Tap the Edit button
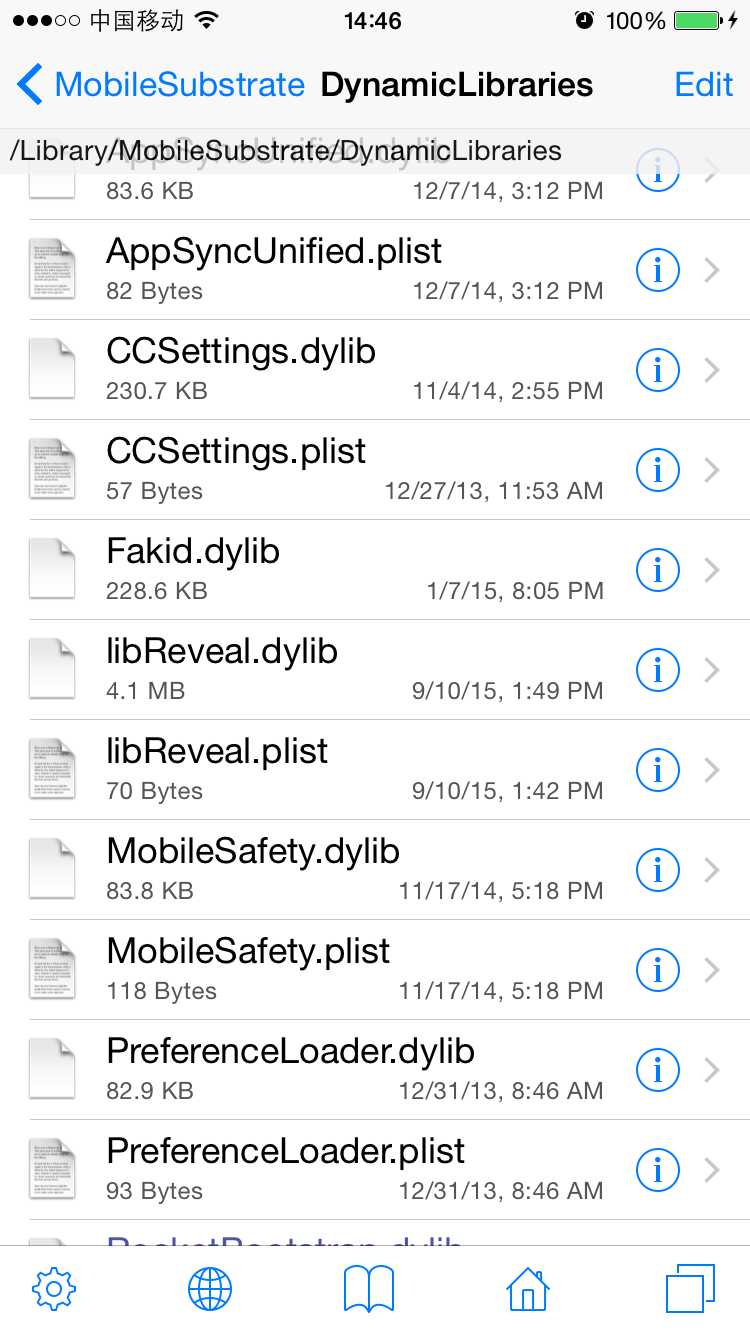750x1334 pixels. [x=704, y=85]
